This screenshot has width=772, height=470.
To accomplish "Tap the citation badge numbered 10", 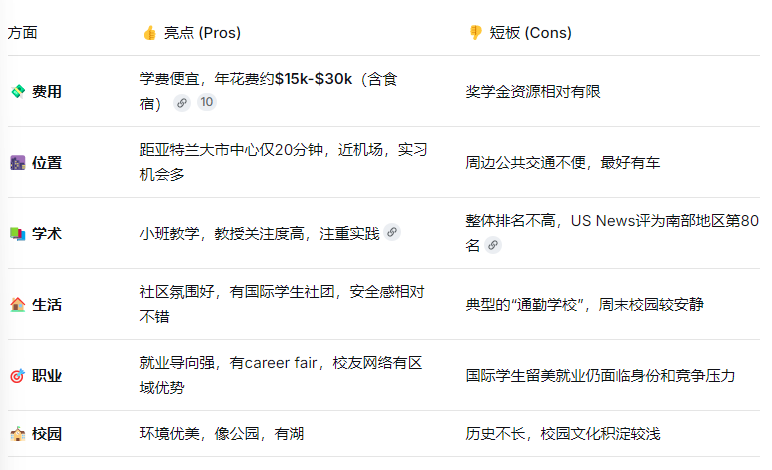I will [206, 103].
